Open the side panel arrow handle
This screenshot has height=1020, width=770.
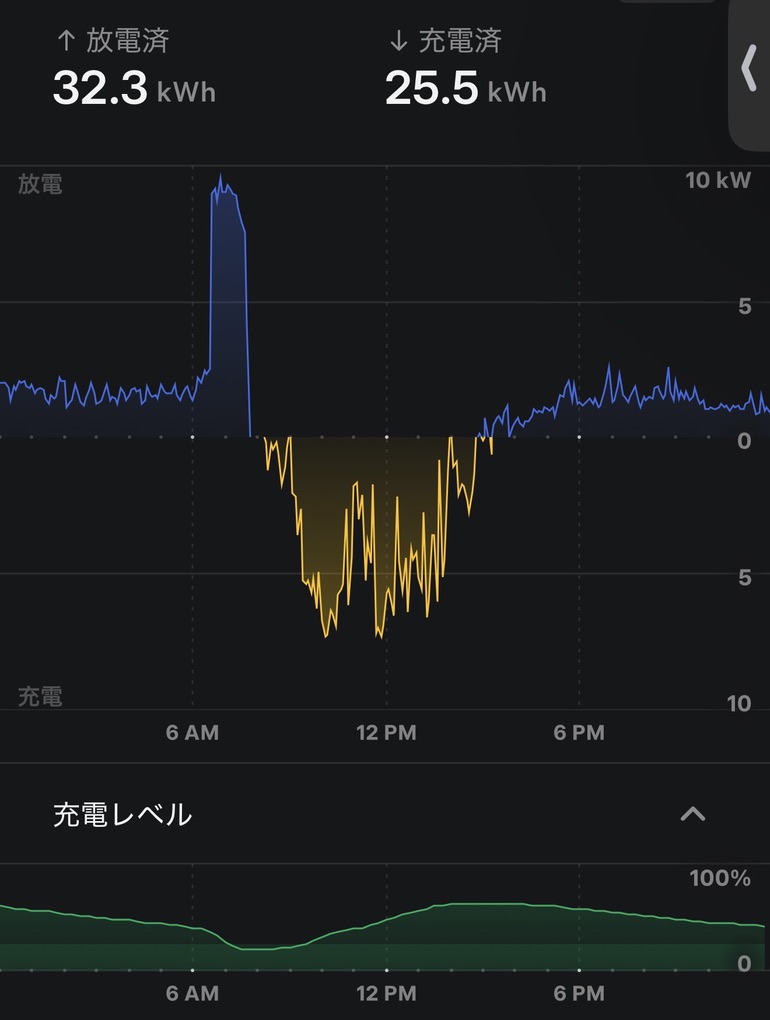[749, 70]
